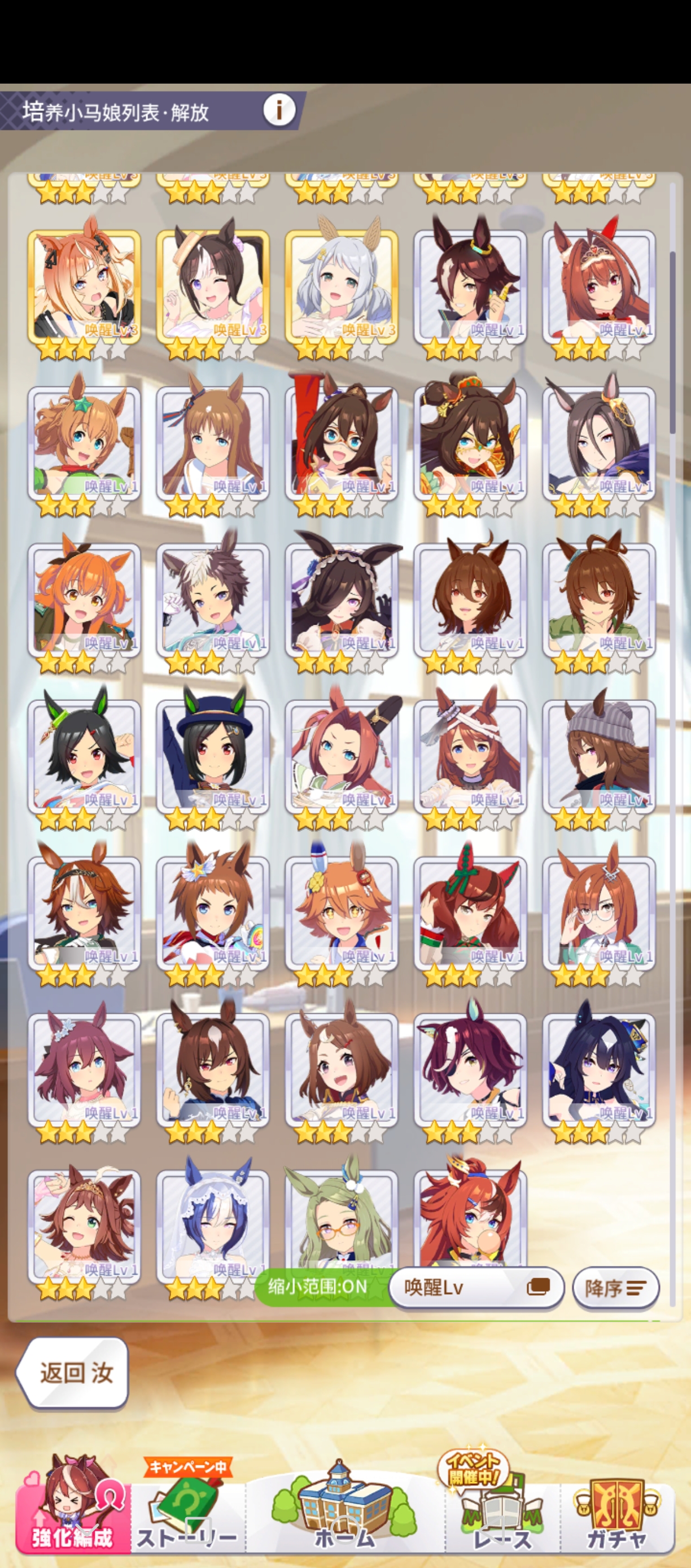The width and height of the screenshot is (691, 1568).
Task: Select the girl in a navy top hat
Action: tap(212, 756)
